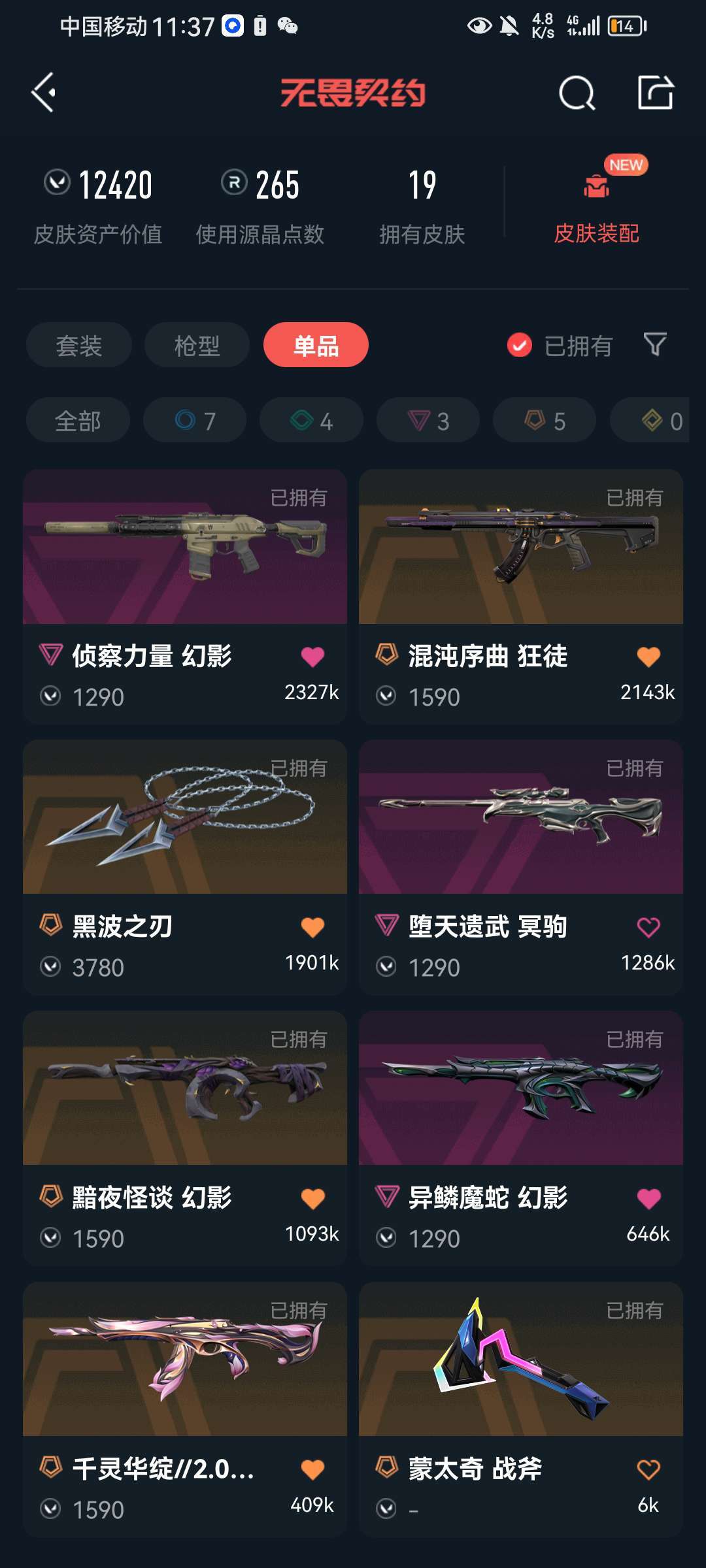Filter by the pink tier chip showing 3
This screenshot has height=1568, width=706.
coord(428,421)
